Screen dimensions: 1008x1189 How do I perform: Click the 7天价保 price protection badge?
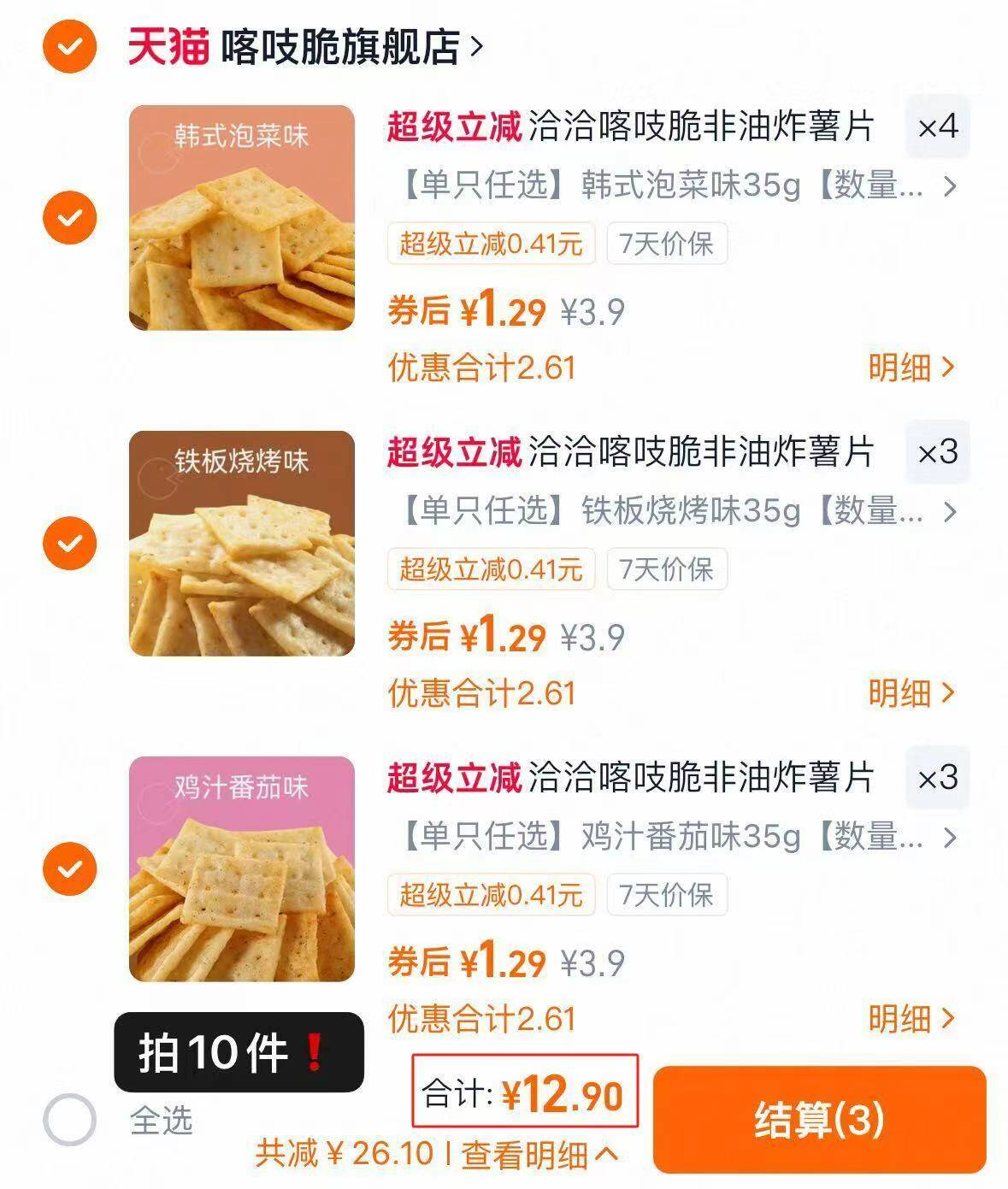[666, 245]
